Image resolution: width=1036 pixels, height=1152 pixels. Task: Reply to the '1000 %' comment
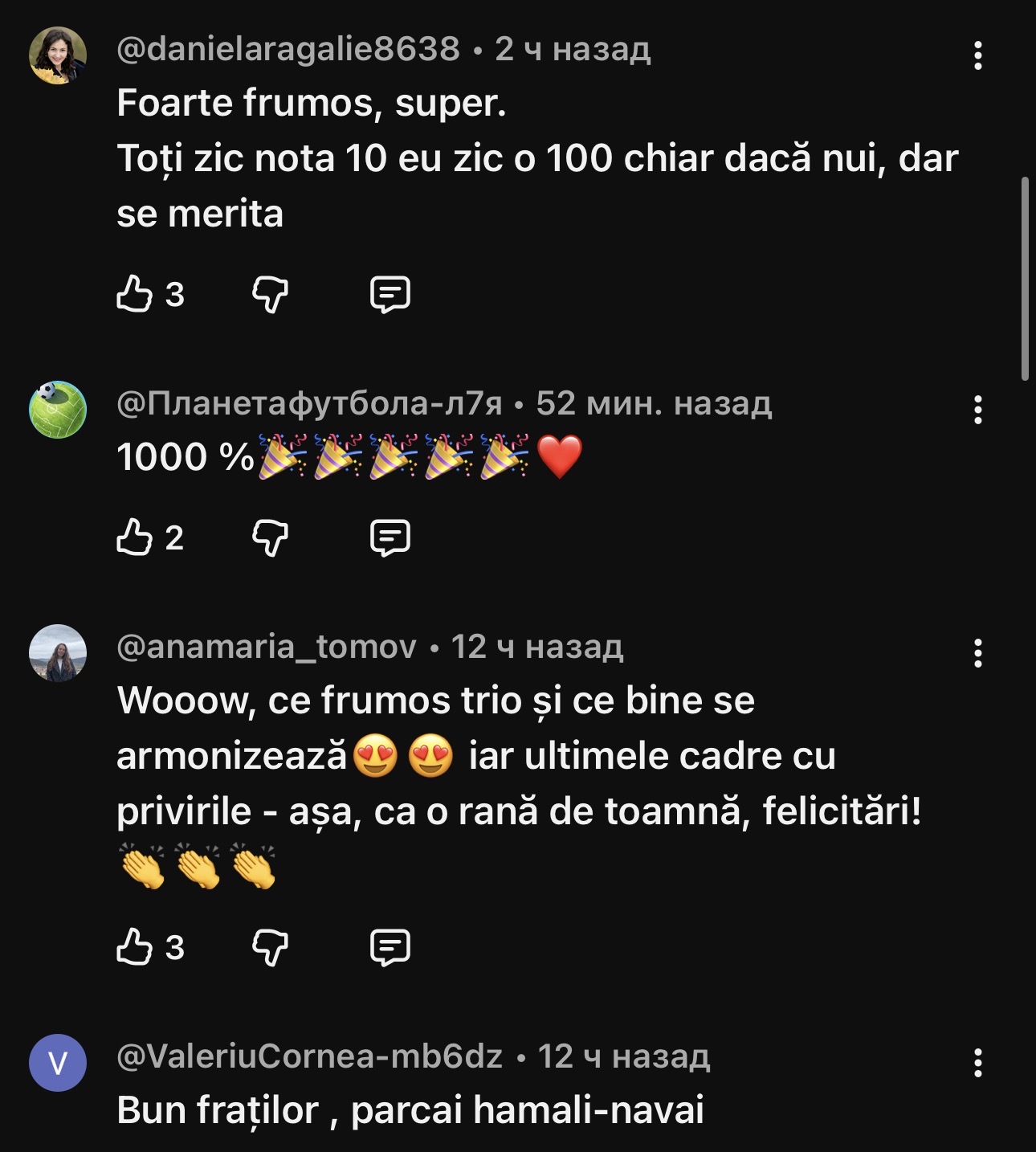pyautogui.click(x=390, y=537)
